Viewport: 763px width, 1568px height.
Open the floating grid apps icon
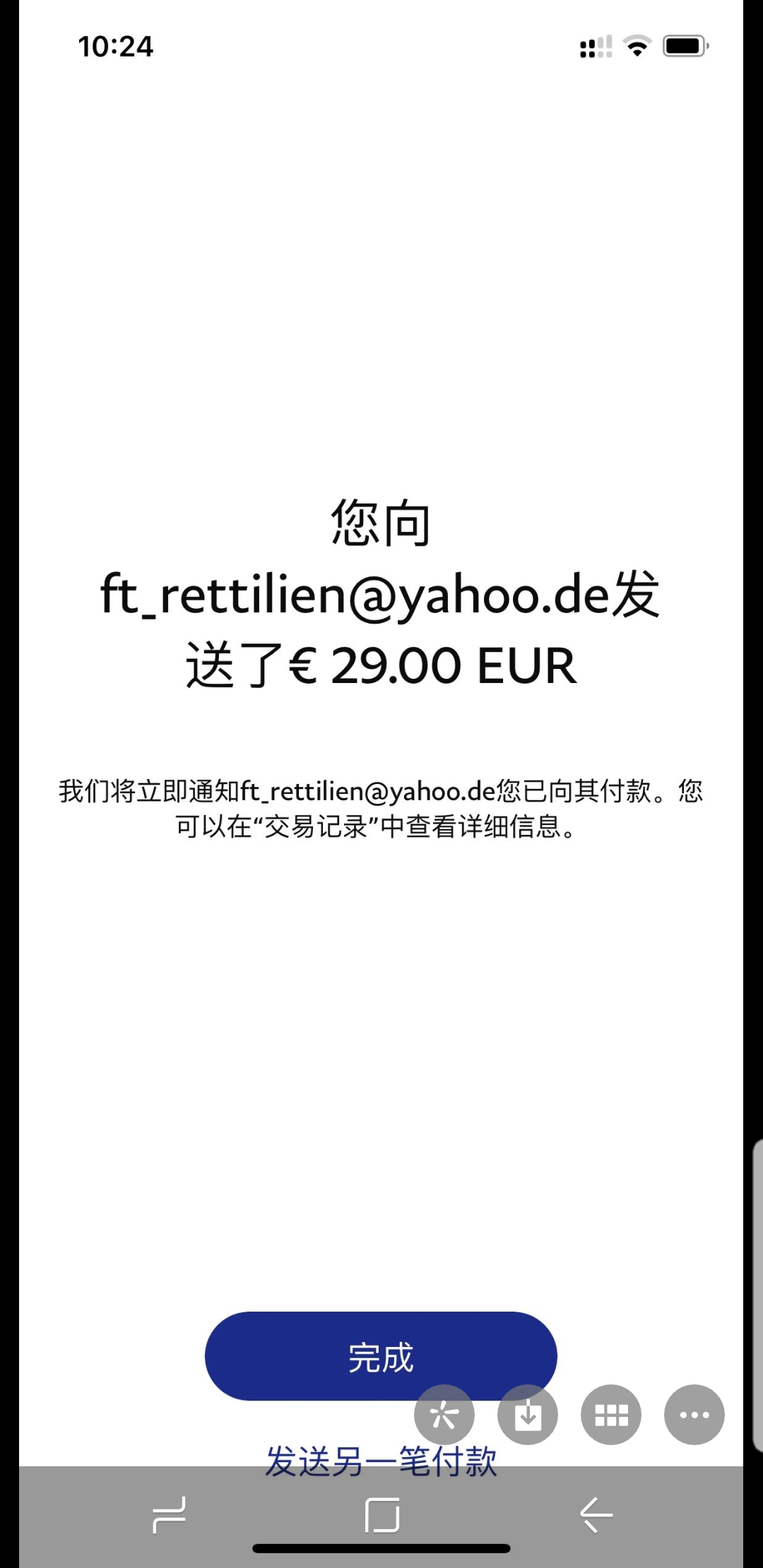click(x=611, y=1415)
